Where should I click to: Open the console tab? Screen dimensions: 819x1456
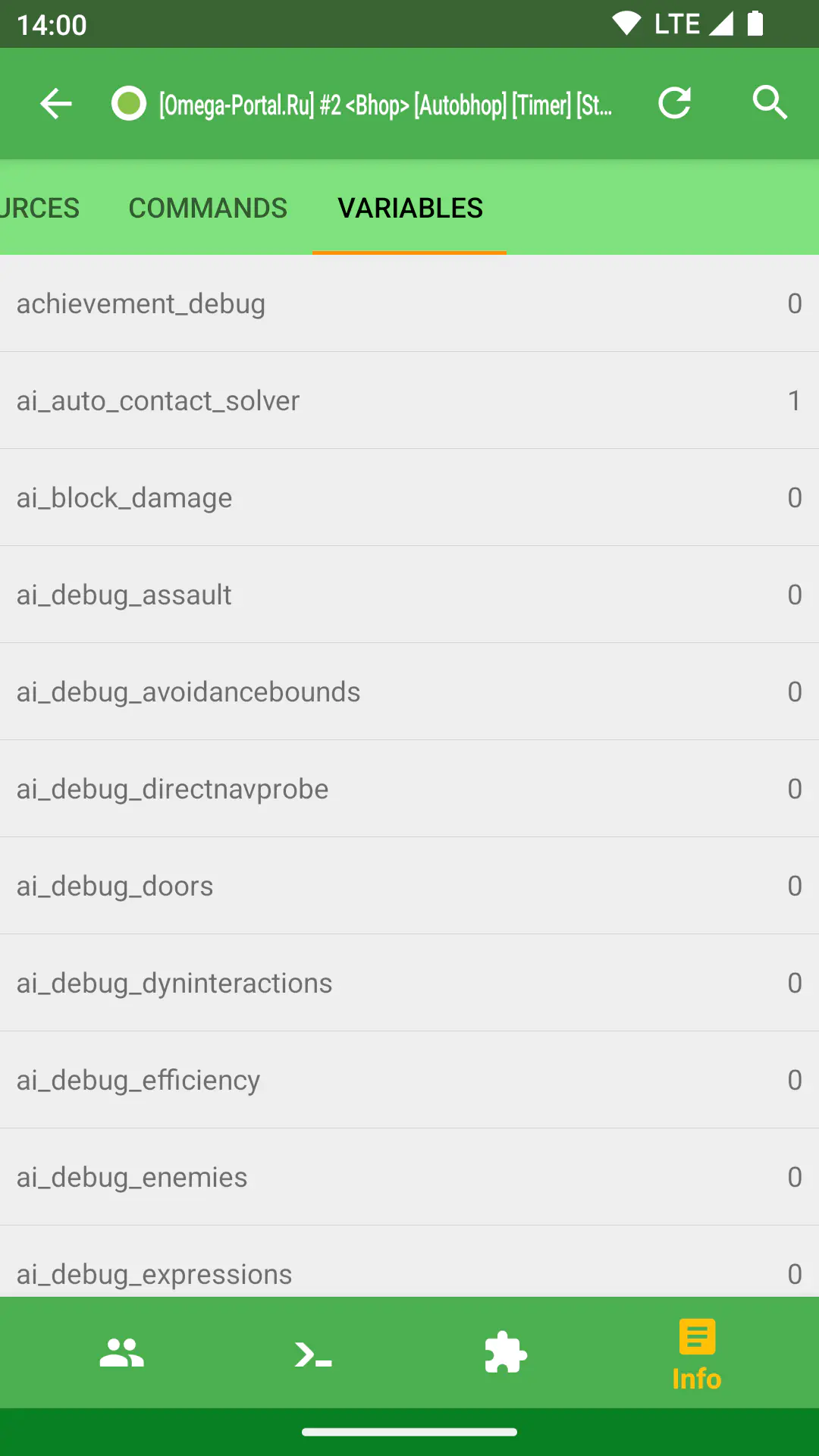(x=313, y=1353)
